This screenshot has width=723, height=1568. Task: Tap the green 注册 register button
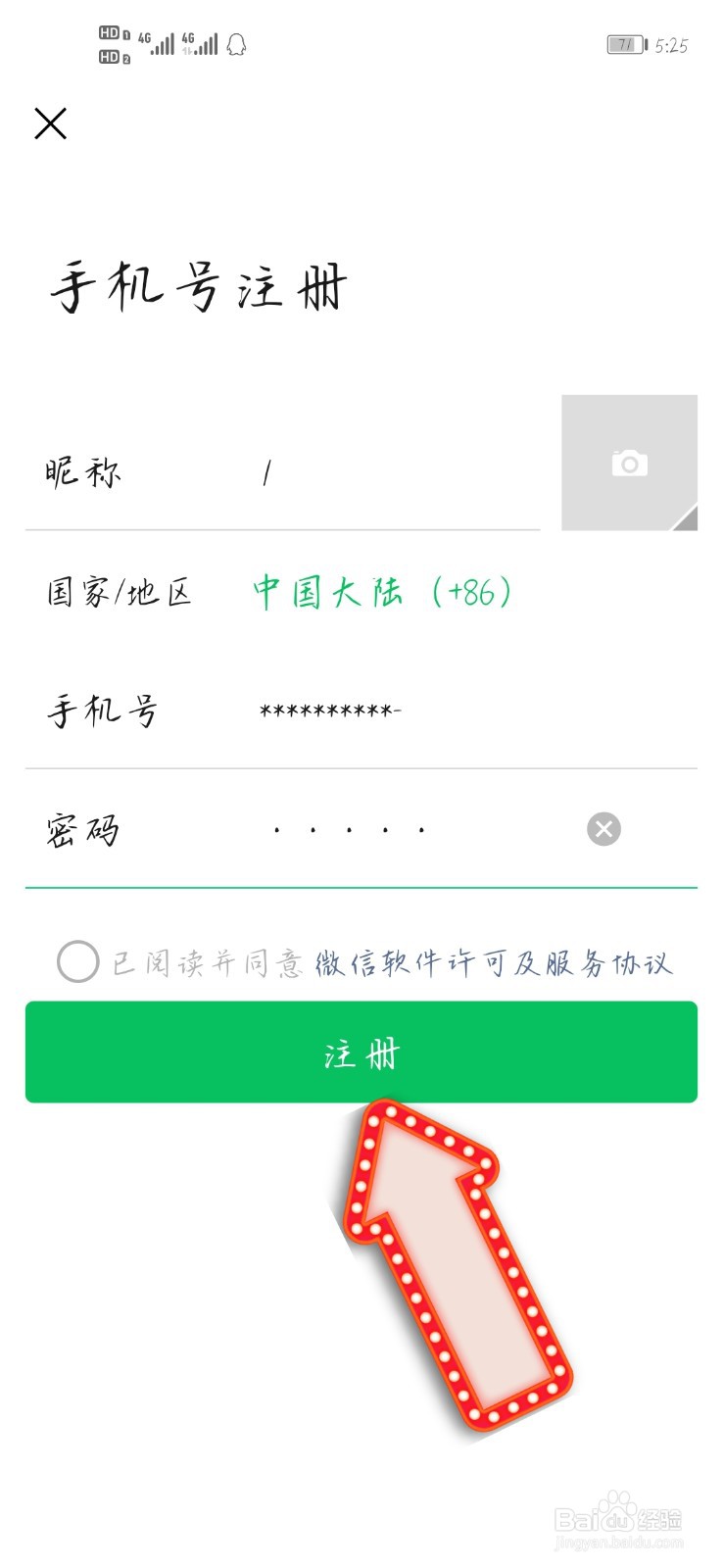click(361, 1052)
